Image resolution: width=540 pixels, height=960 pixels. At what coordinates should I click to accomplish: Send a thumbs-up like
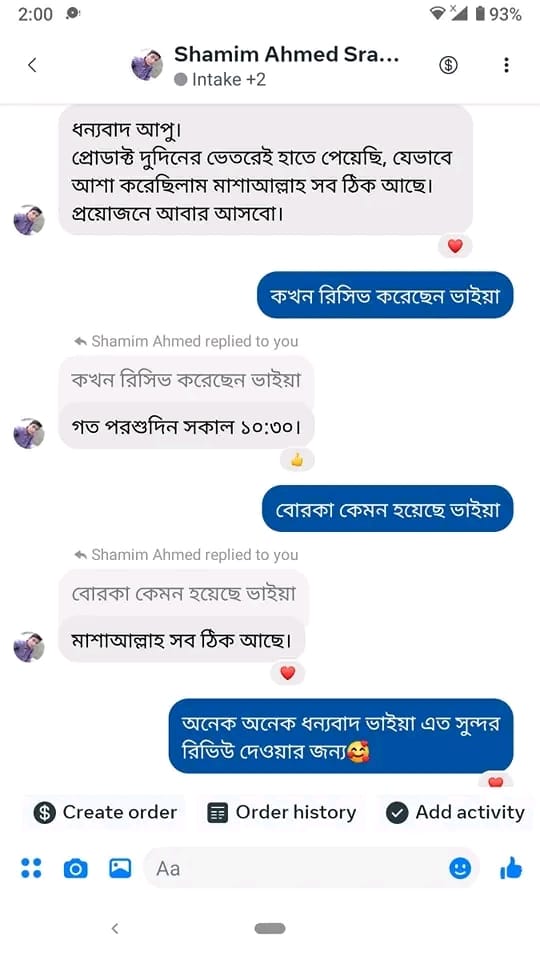(511, 868)
